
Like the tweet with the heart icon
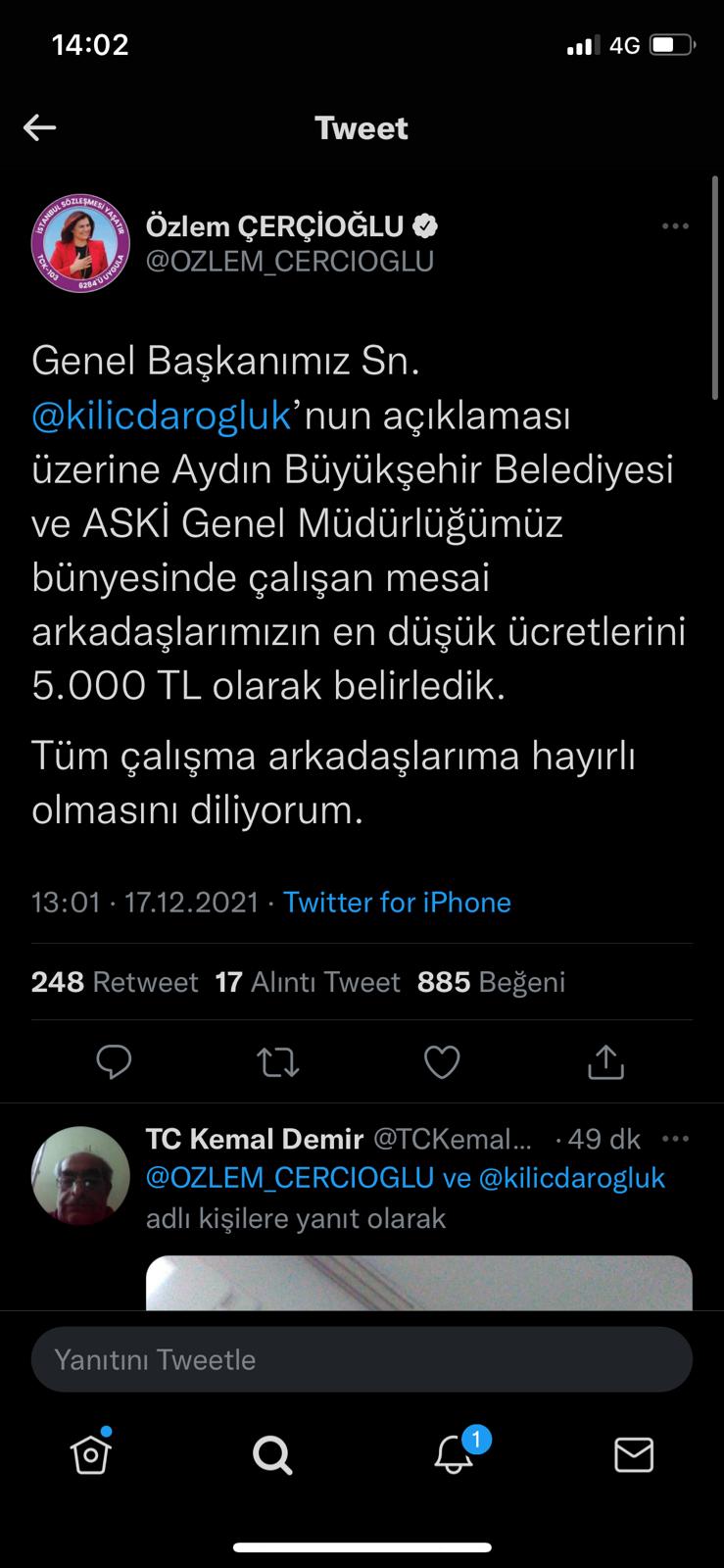(442, 1061)
